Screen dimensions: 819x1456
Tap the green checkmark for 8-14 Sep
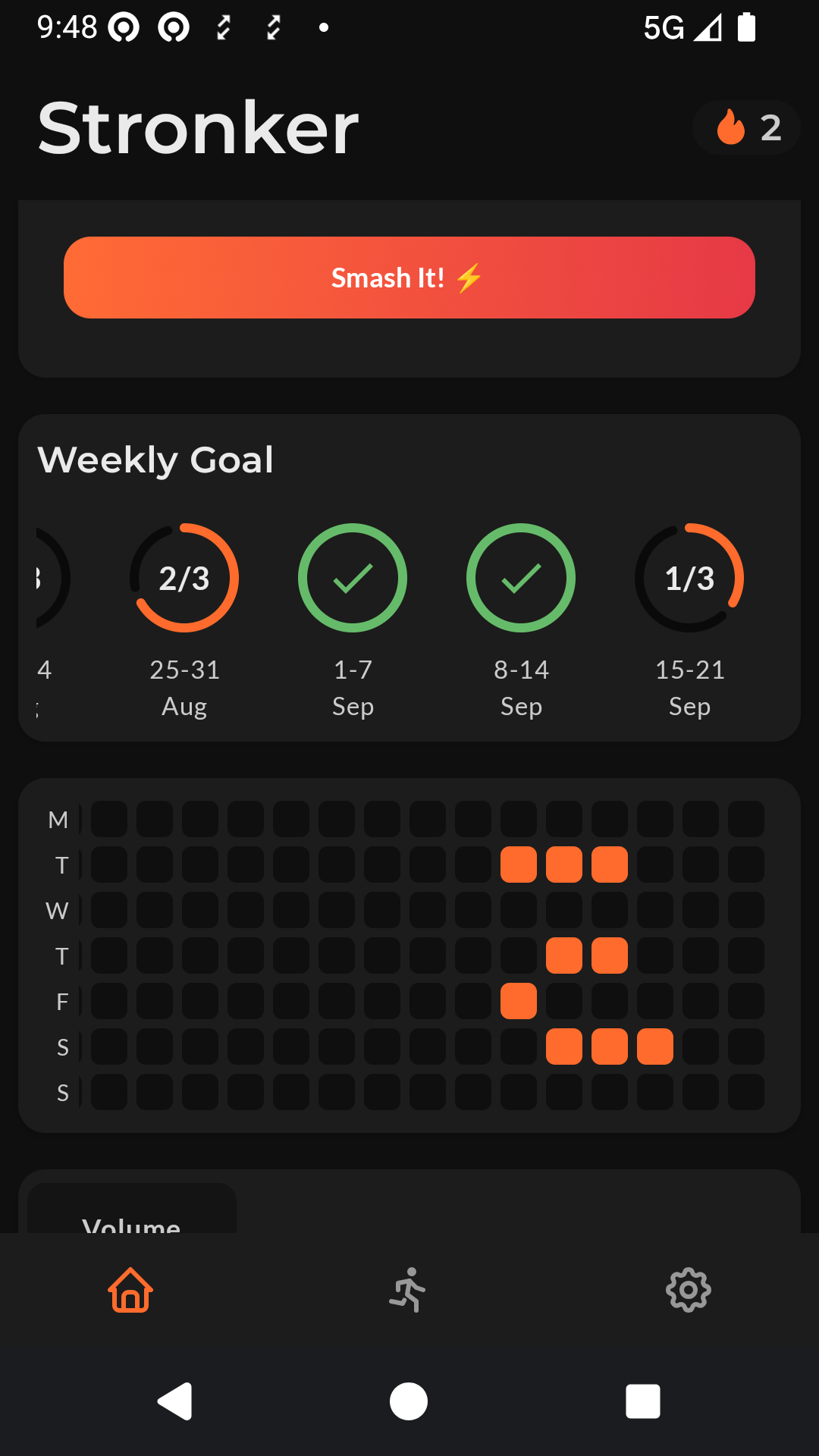520,577
